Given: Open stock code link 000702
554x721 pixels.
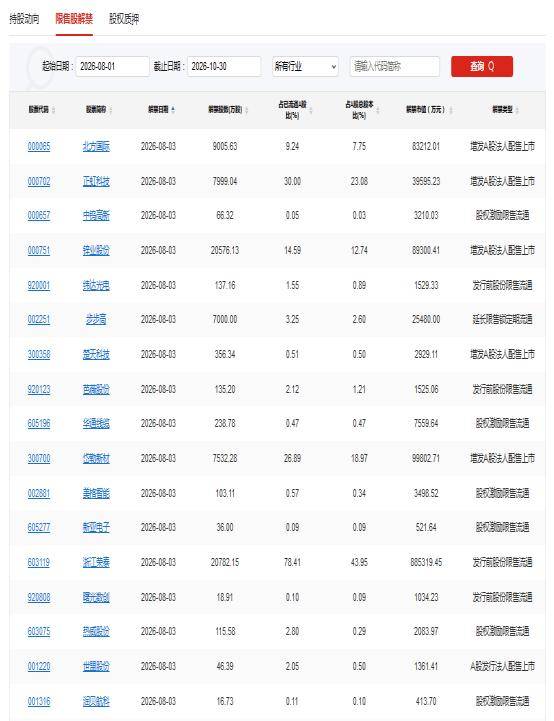Looking at the screenshot, I should pos(39,181).
